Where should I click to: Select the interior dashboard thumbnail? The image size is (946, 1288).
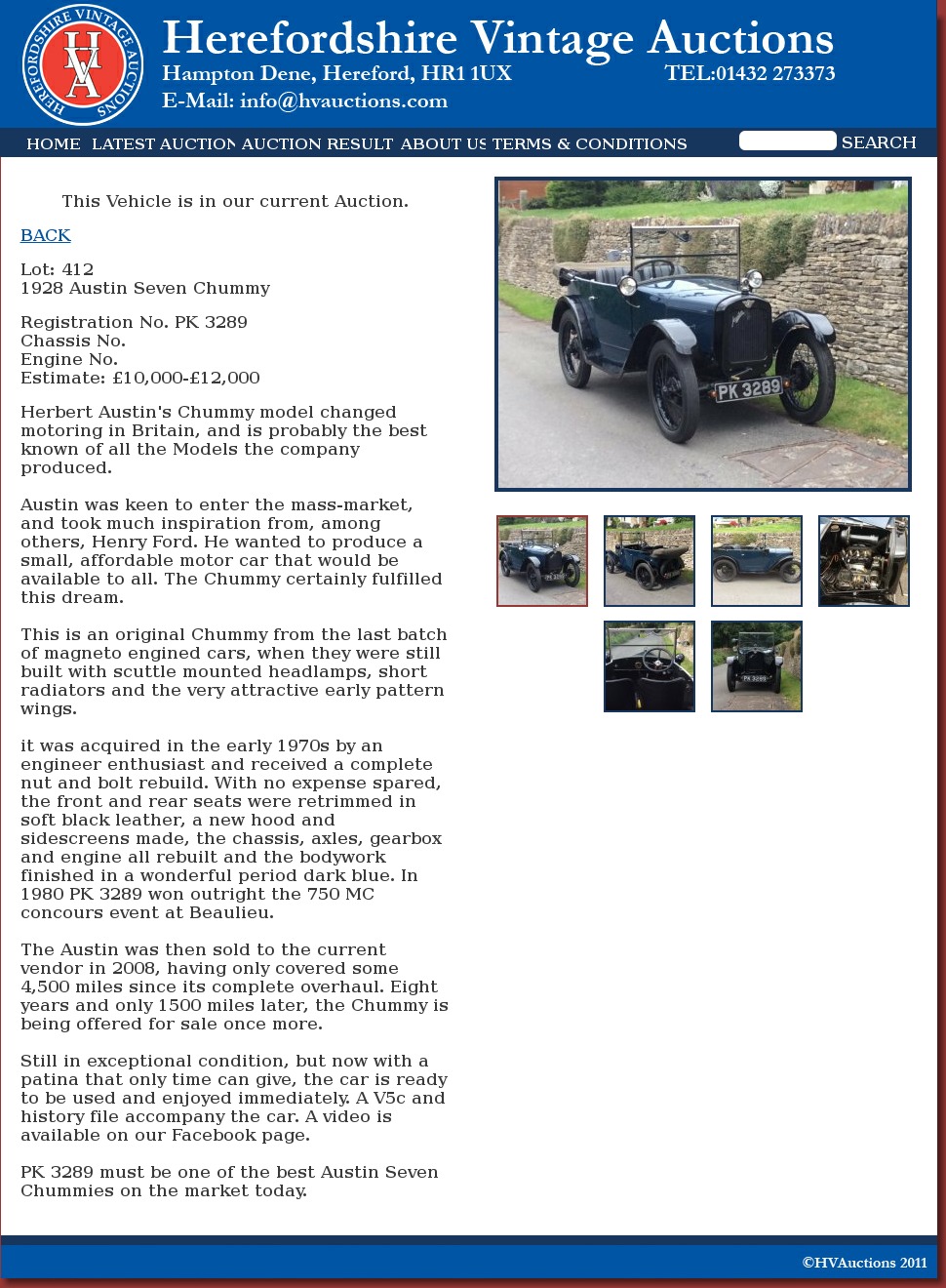click(x=650, y=666)
